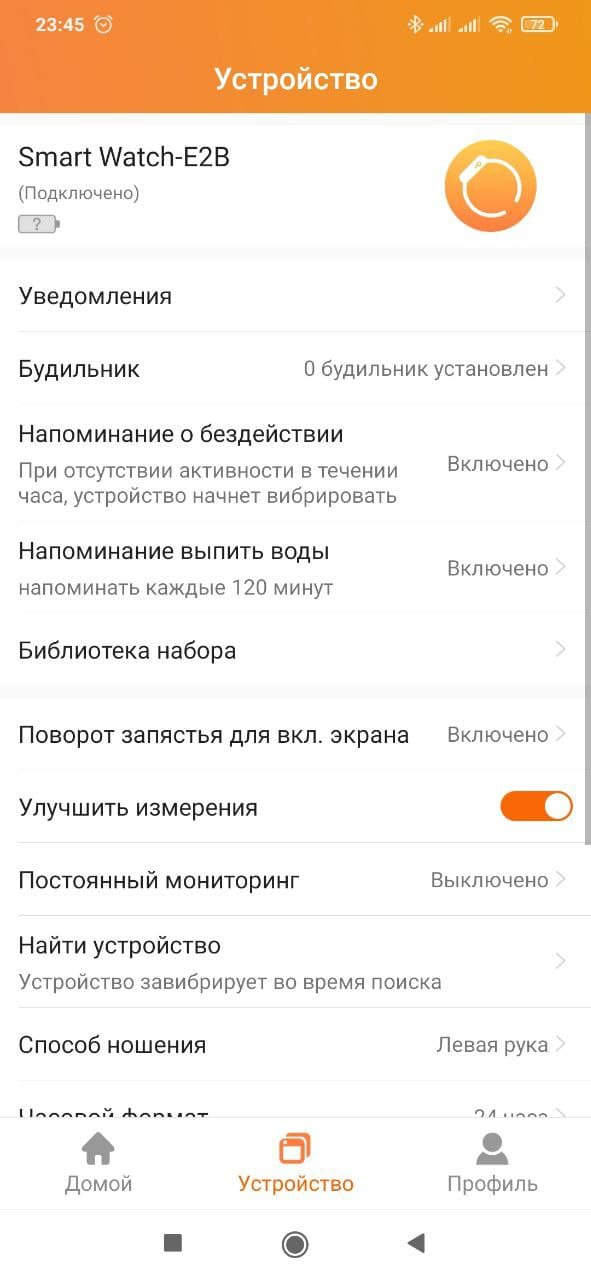Open Поворот запястья для вкл. экрана
The image size is (591, 1280).
[295, 735]
